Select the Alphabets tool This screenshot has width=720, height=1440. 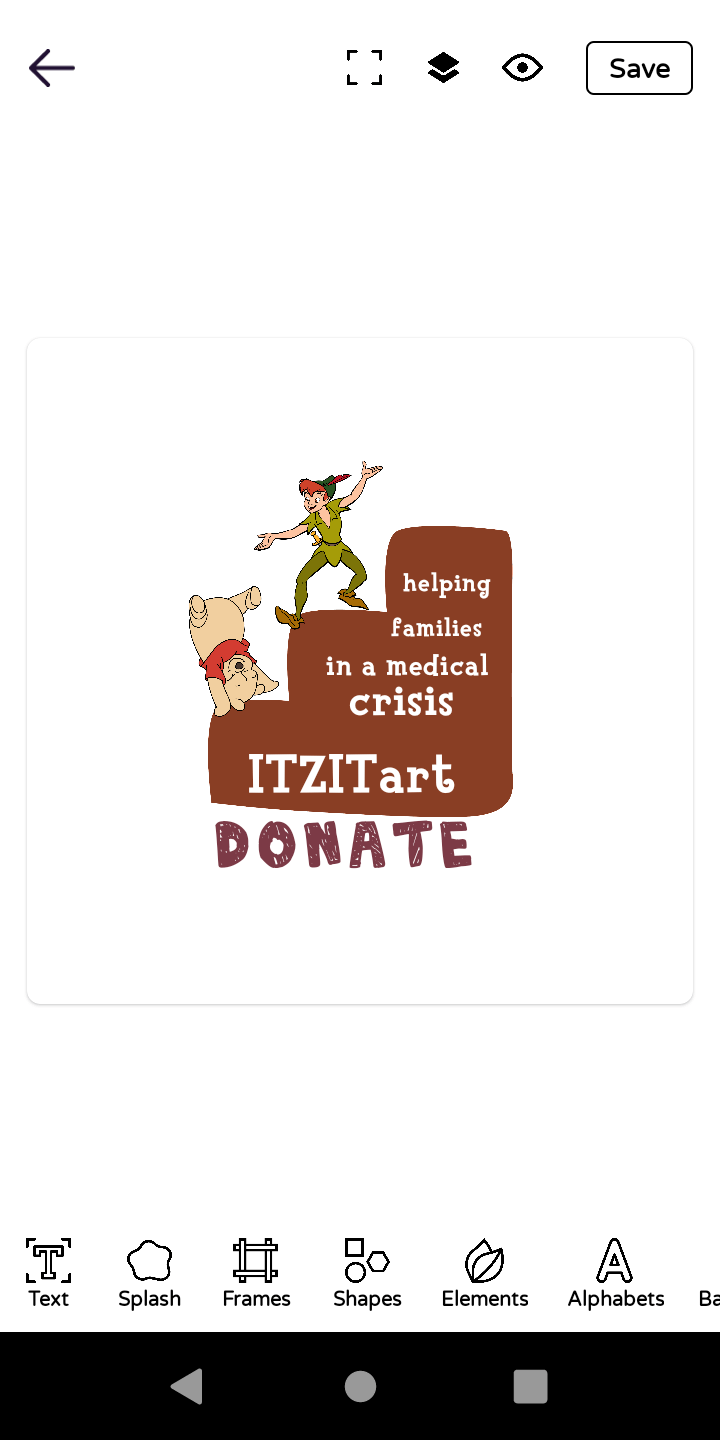tap(615, 1273)
